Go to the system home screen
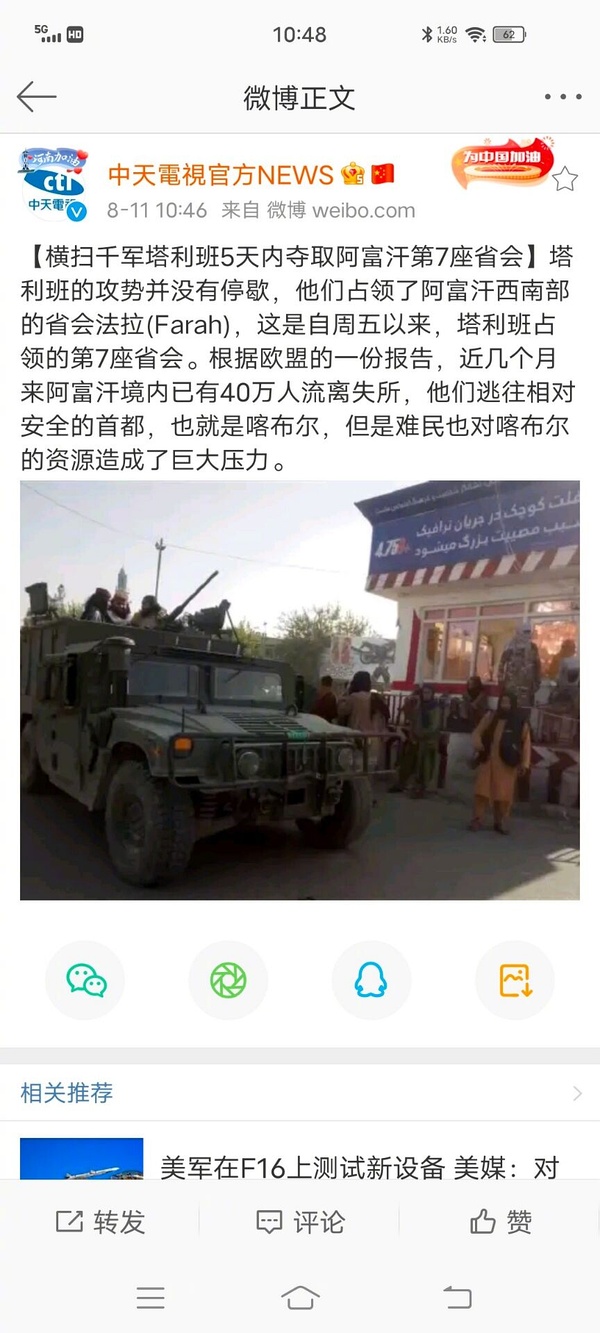Image resolution: width=600 pixels, height=1333 pixels. (x=300, y=1298)
